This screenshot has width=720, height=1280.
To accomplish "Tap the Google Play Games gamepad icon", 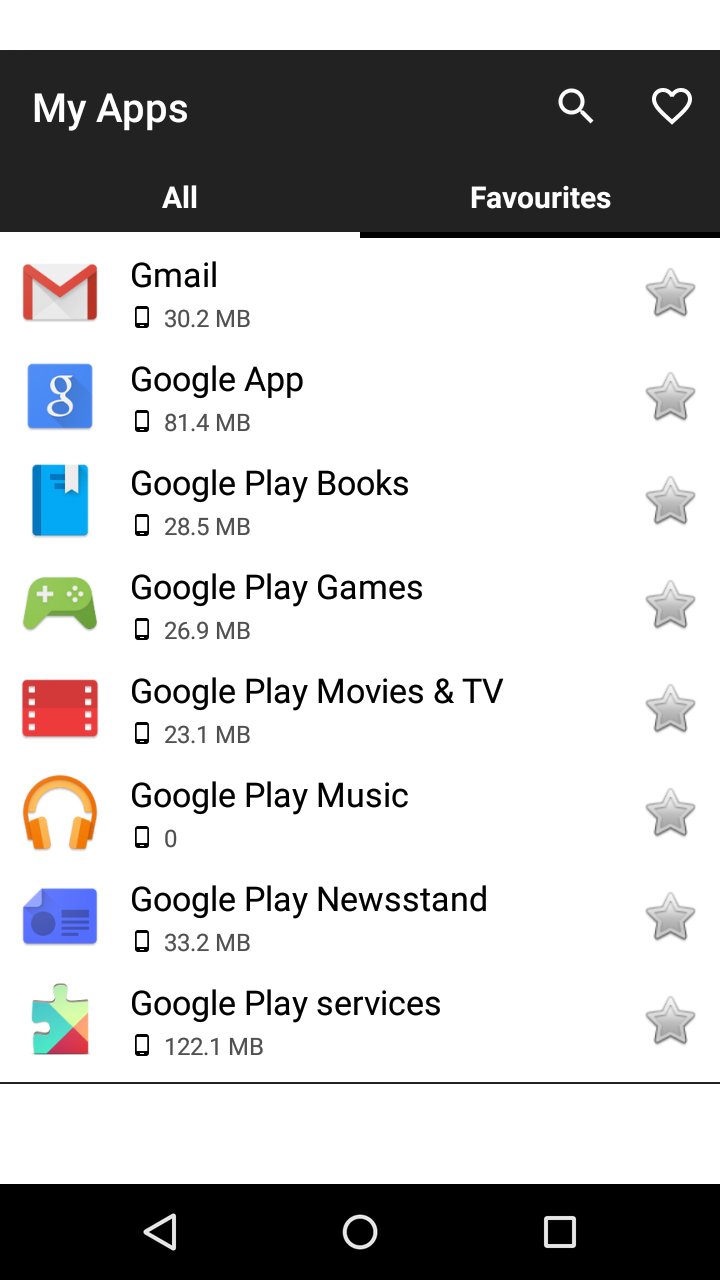I will (x=60, y=605).
